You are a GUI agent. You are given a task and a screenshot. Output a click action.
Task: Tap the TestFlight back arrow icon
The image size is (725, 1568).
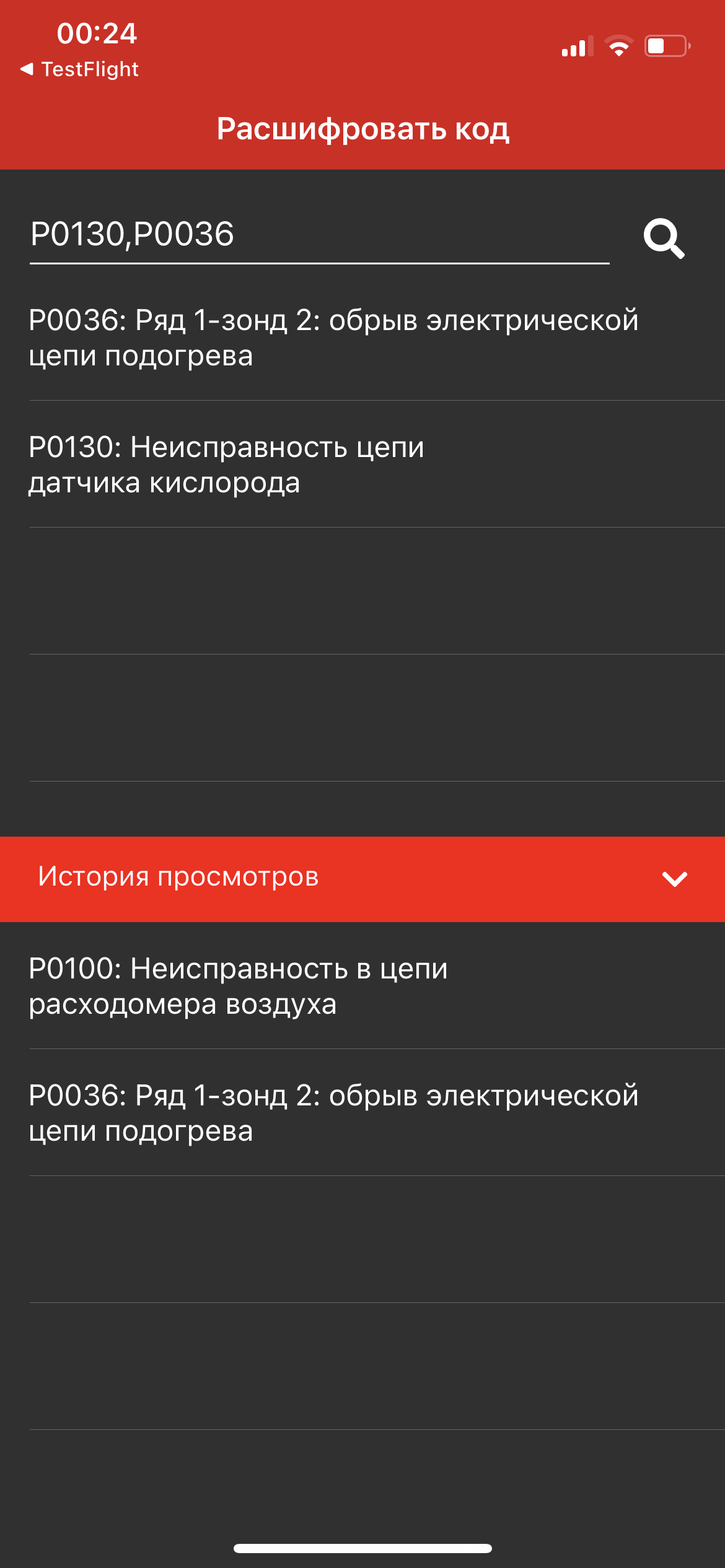(27, 68)
